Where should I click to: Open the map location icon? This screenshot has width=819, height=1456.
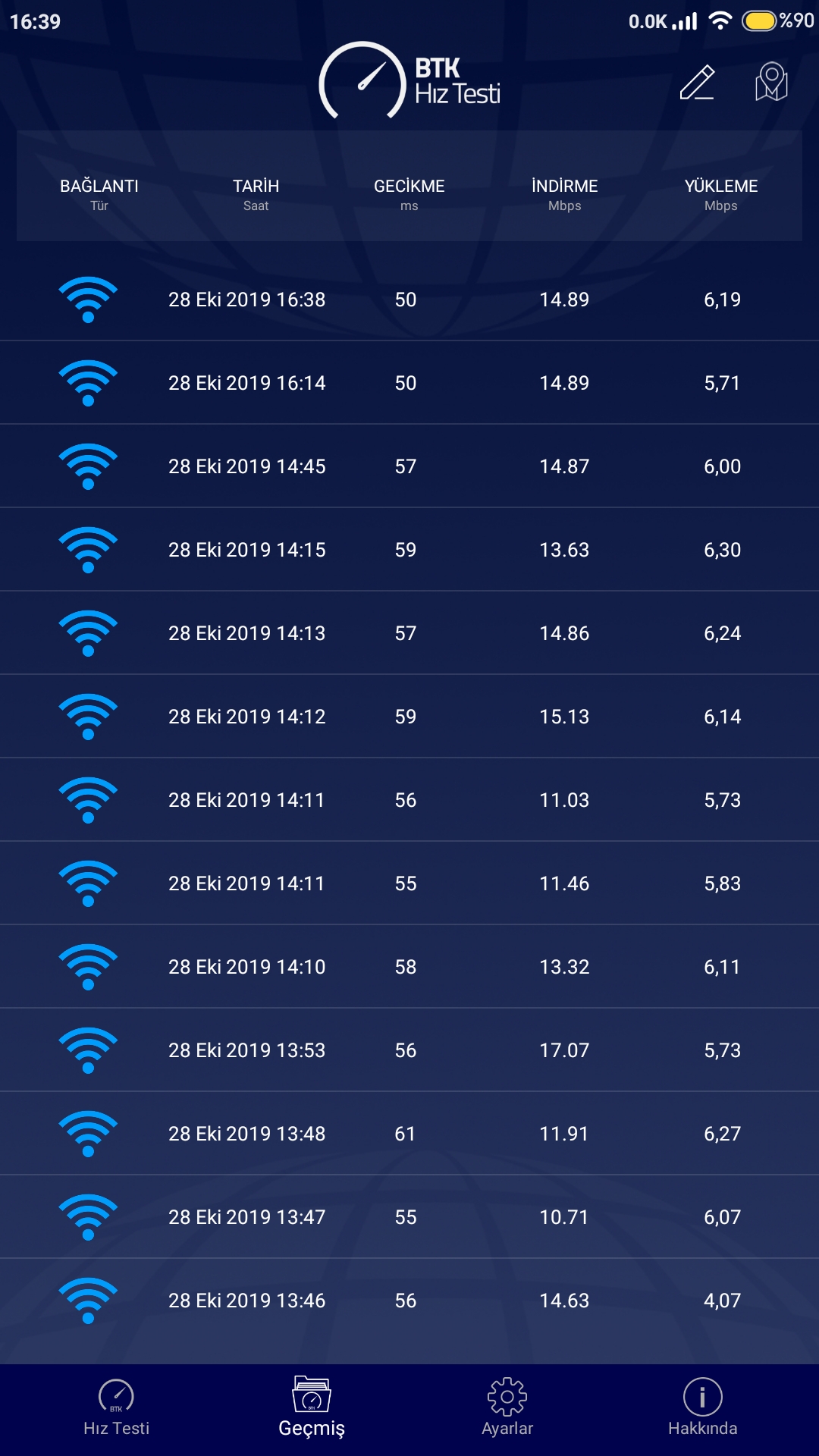point(771,82)
